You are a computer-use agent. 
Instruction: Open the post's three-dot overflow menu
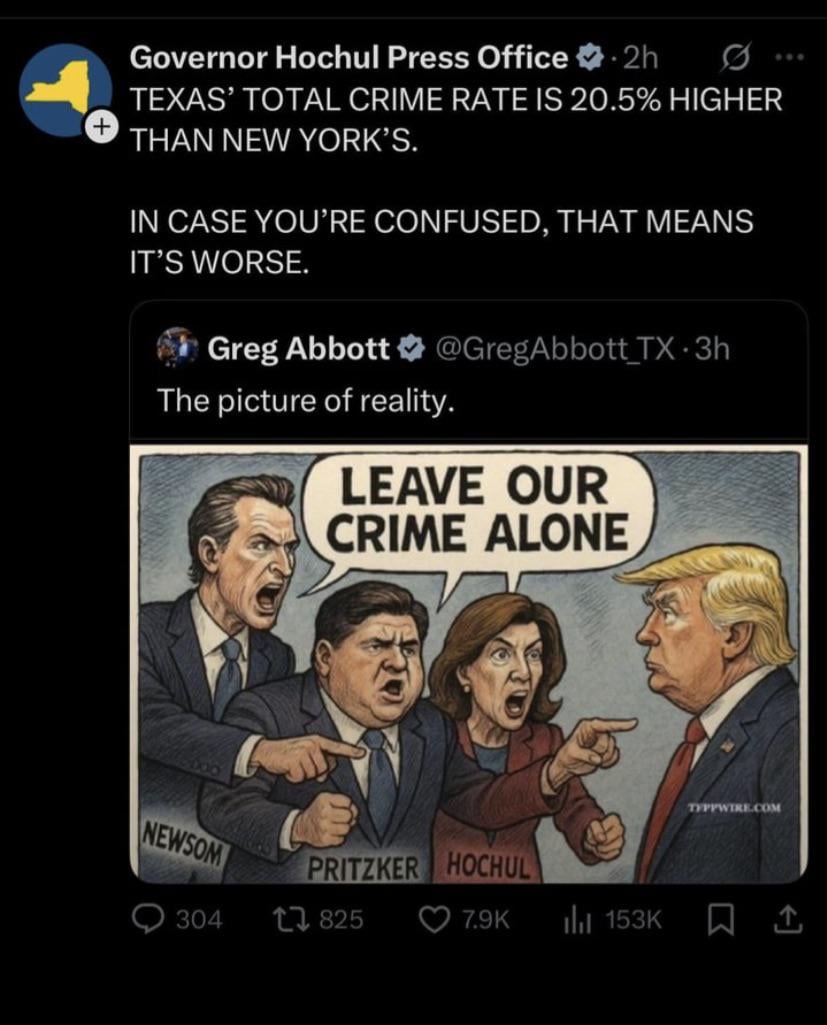(789, 58)
